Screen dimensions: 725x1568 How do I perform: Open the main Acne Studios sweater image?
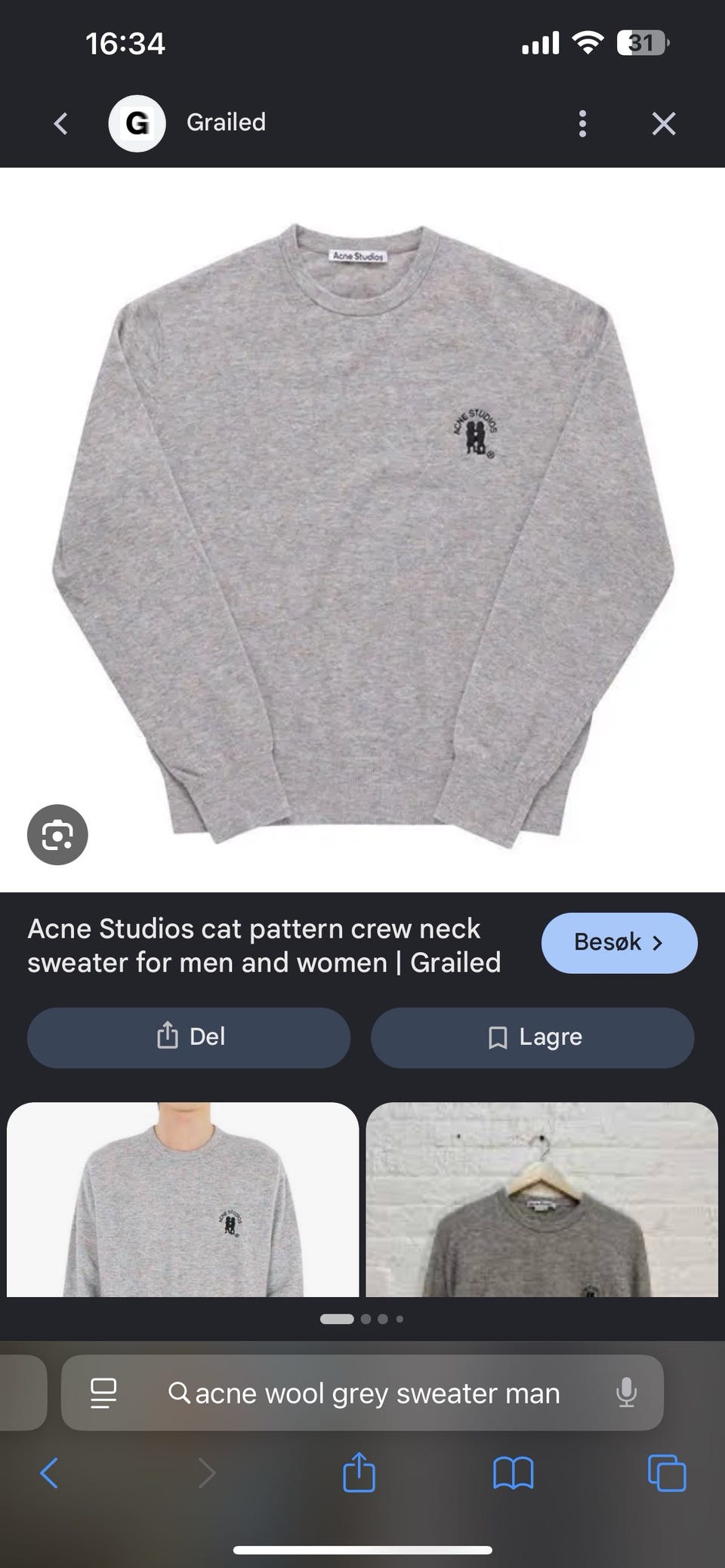coord(362,530)
